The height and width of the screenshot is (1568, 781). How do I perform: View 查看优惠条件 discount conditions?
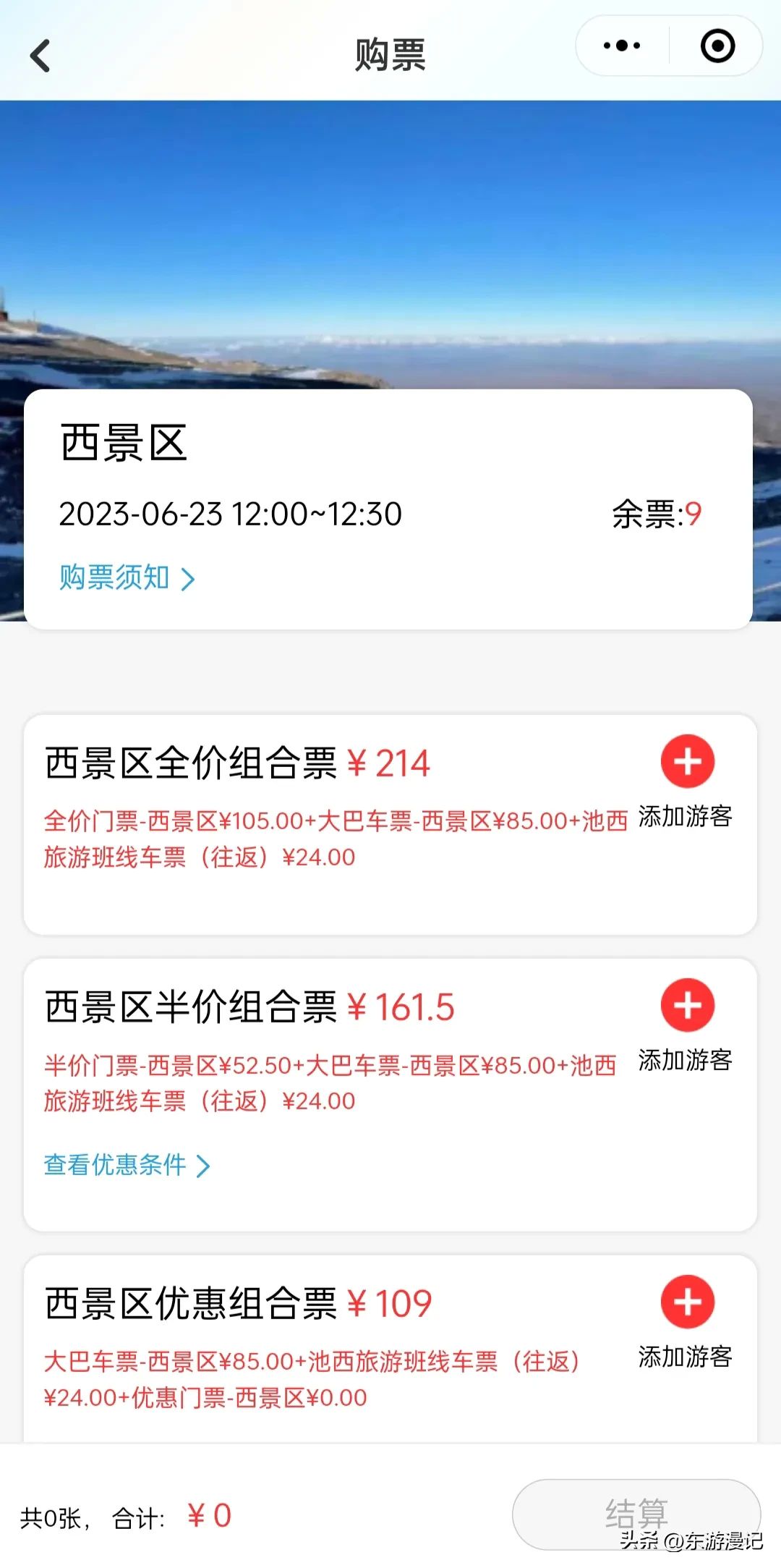click(127, 1165)
